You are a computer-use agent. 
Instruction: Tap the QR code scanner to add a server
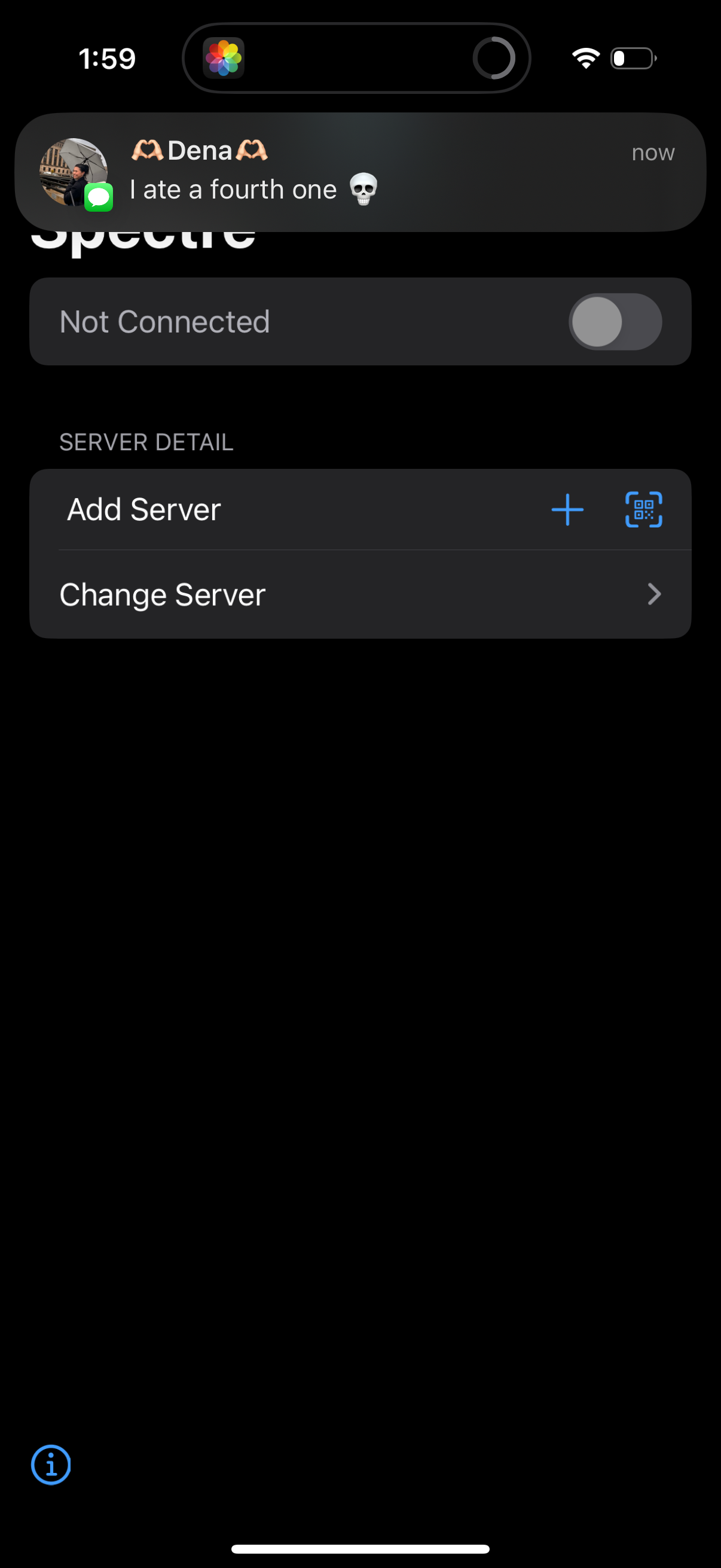point(643,510)
